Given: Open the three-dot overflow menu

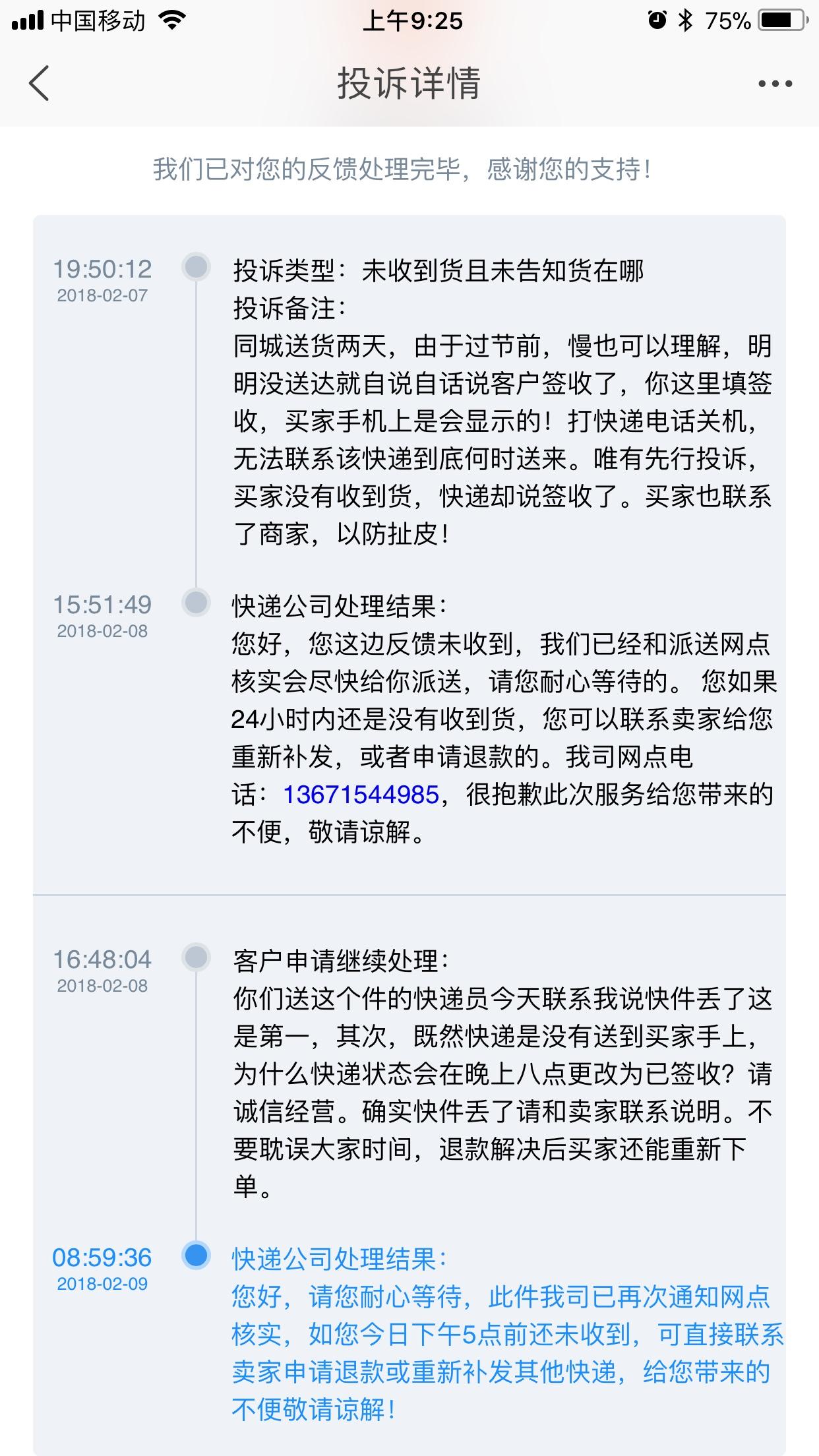Looking at the screenshot, I should pyautogui.click(x=775, y=84).
